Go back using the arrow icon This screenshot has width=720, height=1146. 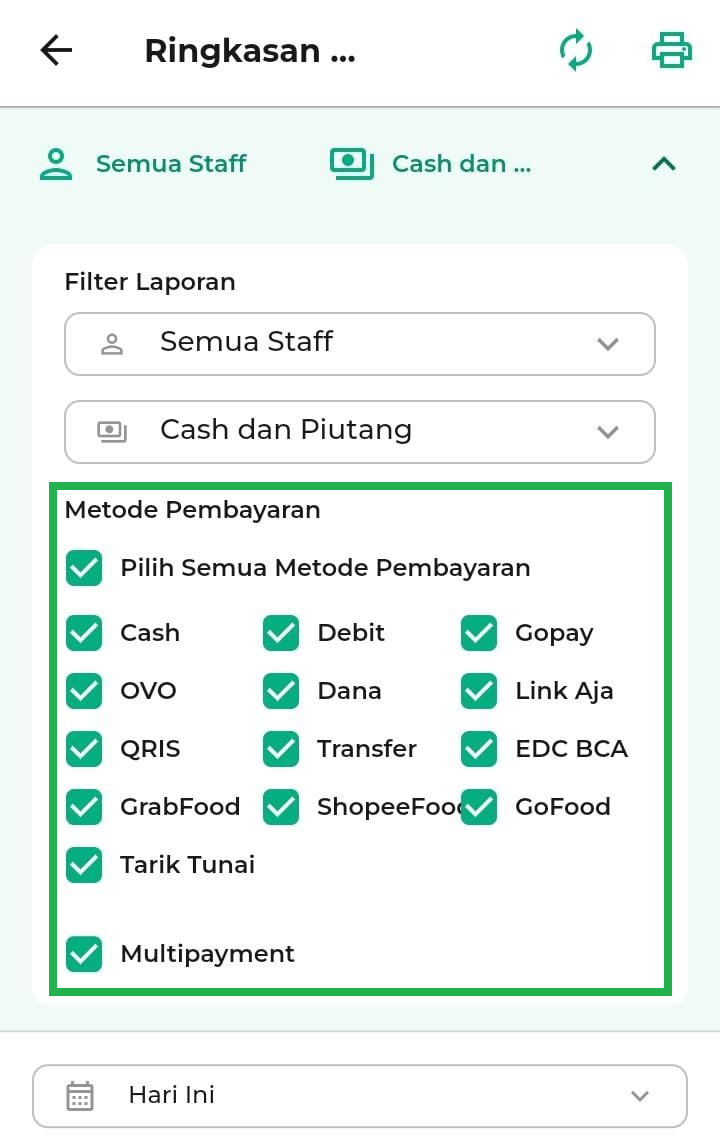(x=56, y=51)
